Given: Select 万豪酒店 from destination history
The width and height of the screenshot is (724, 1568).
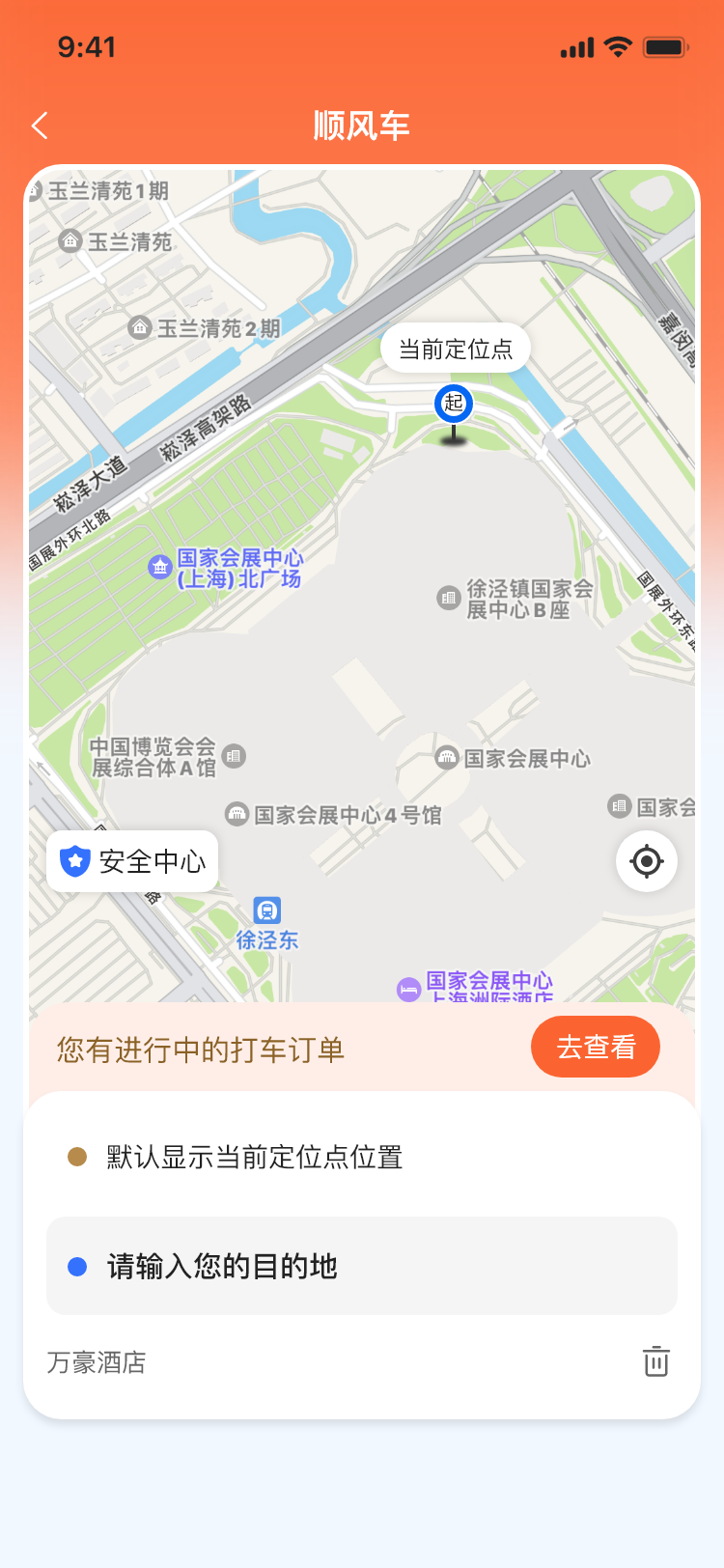Looking at the screenshot, I should 97,1362.
